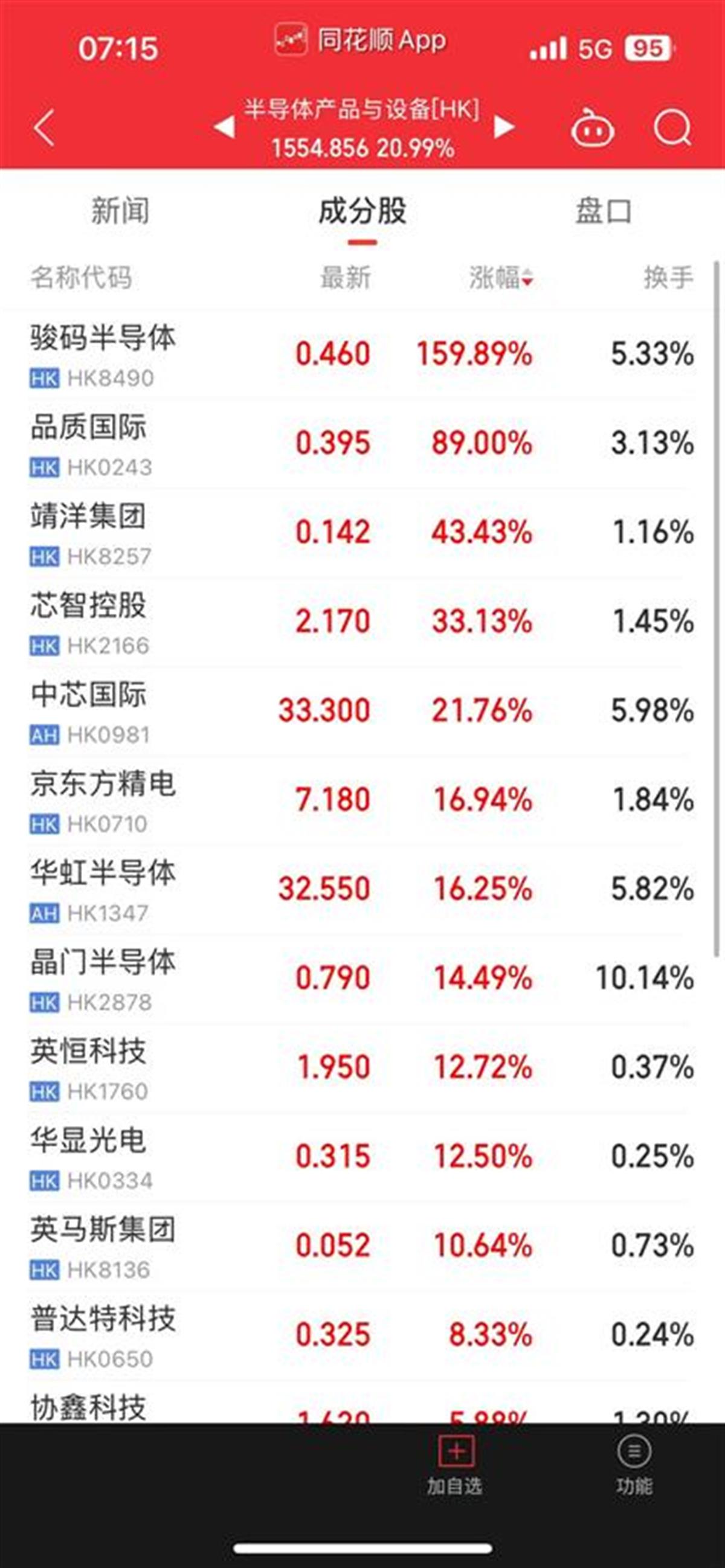The height and width of the screenshot is (1568, 725).
Task: Switch to the 新闻 tab
Action: (x=120, y=211)
